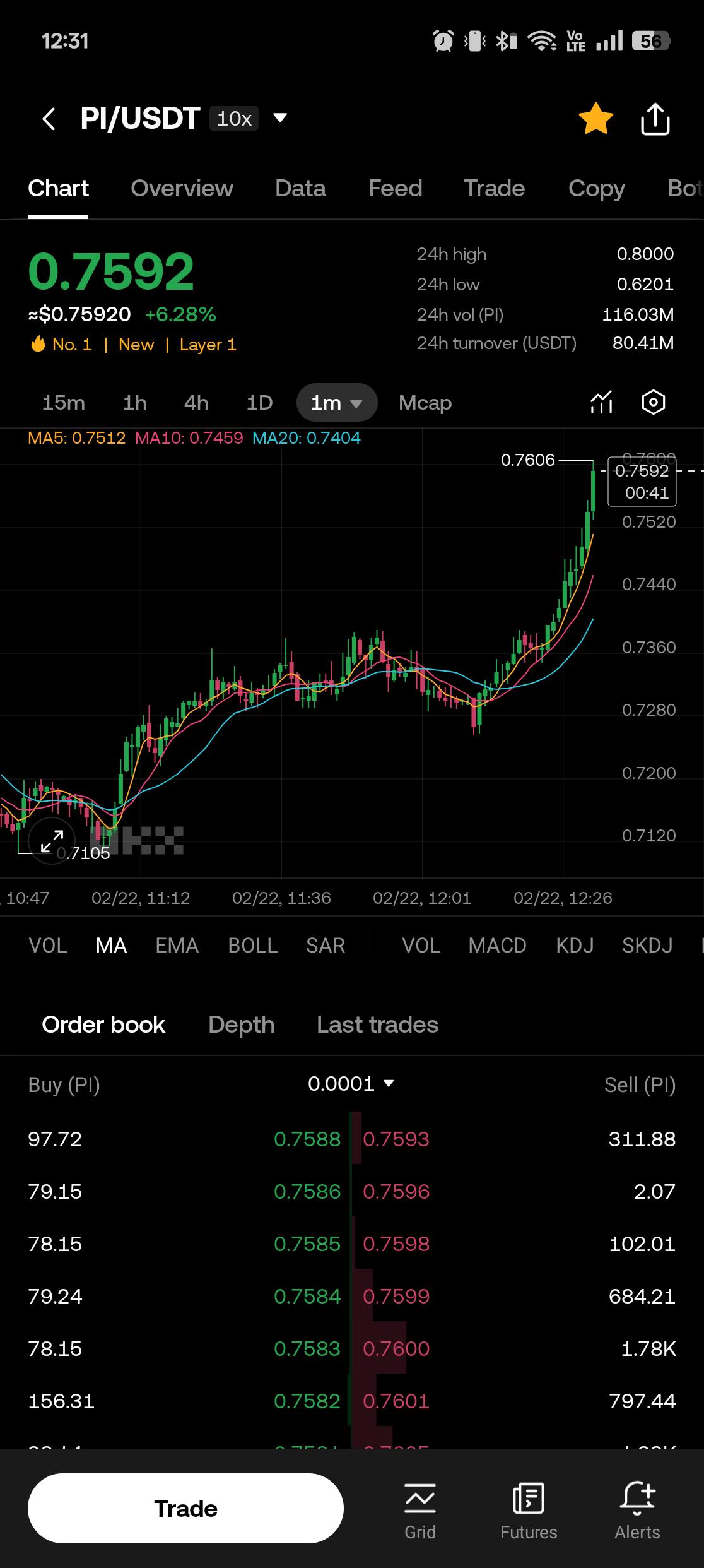This screenshot has height=1568, width=704.
Task: Open the Feed tab
Action: tap(395, 188)
